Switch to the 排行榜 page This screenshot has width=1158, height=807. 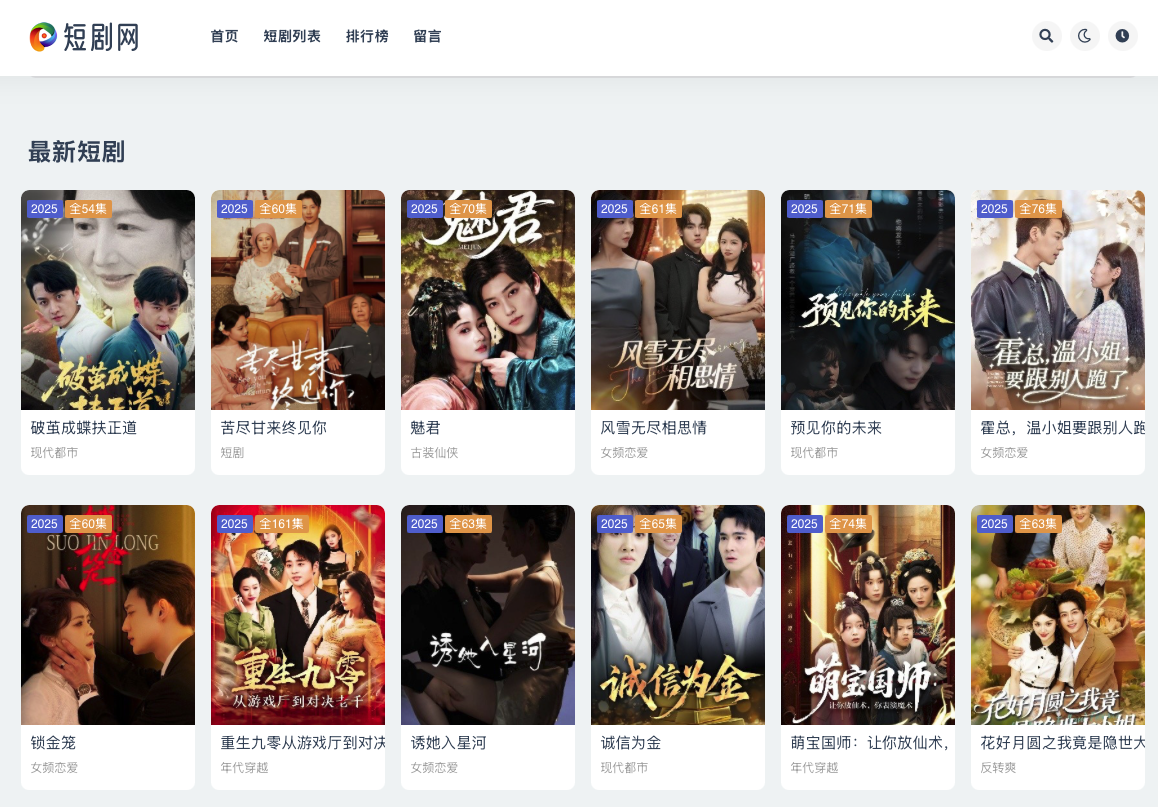[367, 36]
